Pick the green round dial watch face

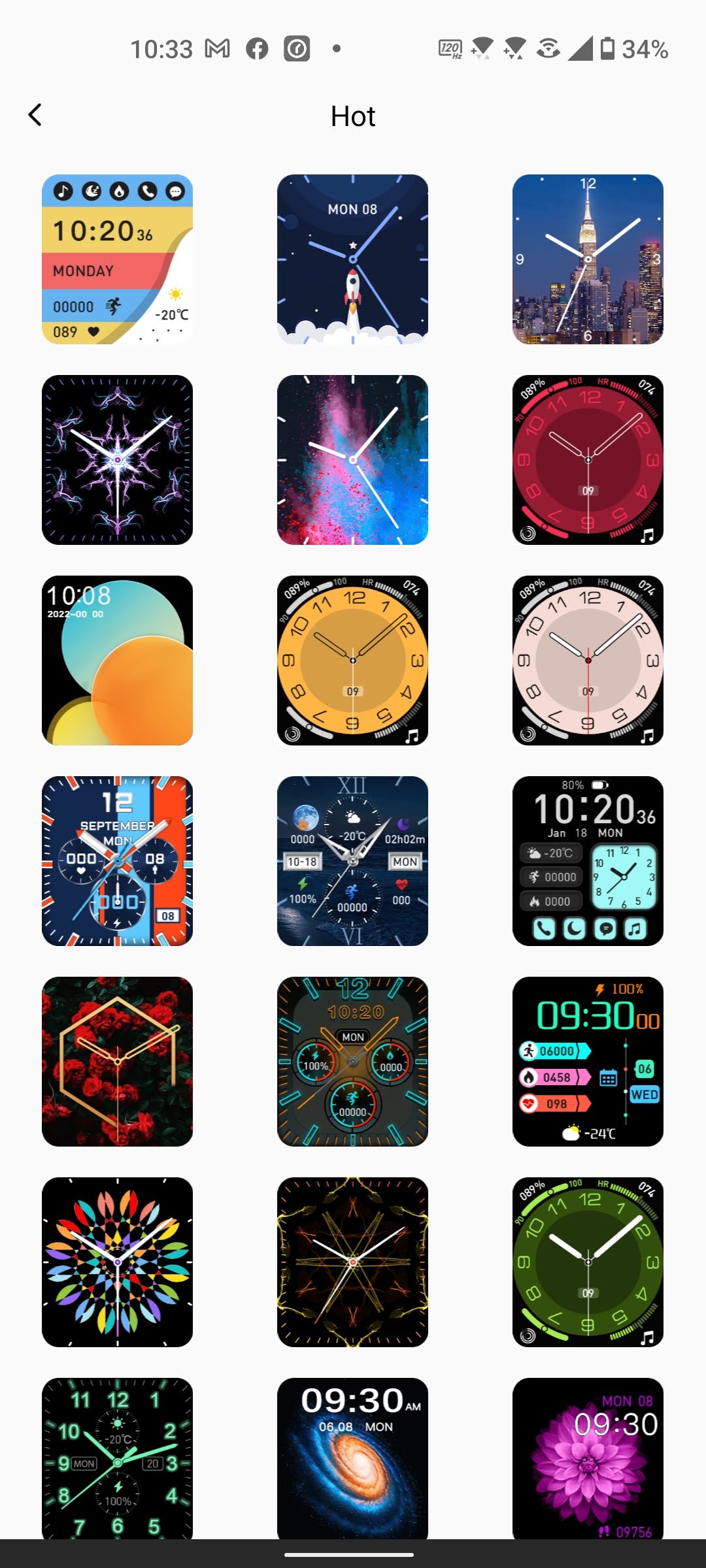click(588, 1262)
